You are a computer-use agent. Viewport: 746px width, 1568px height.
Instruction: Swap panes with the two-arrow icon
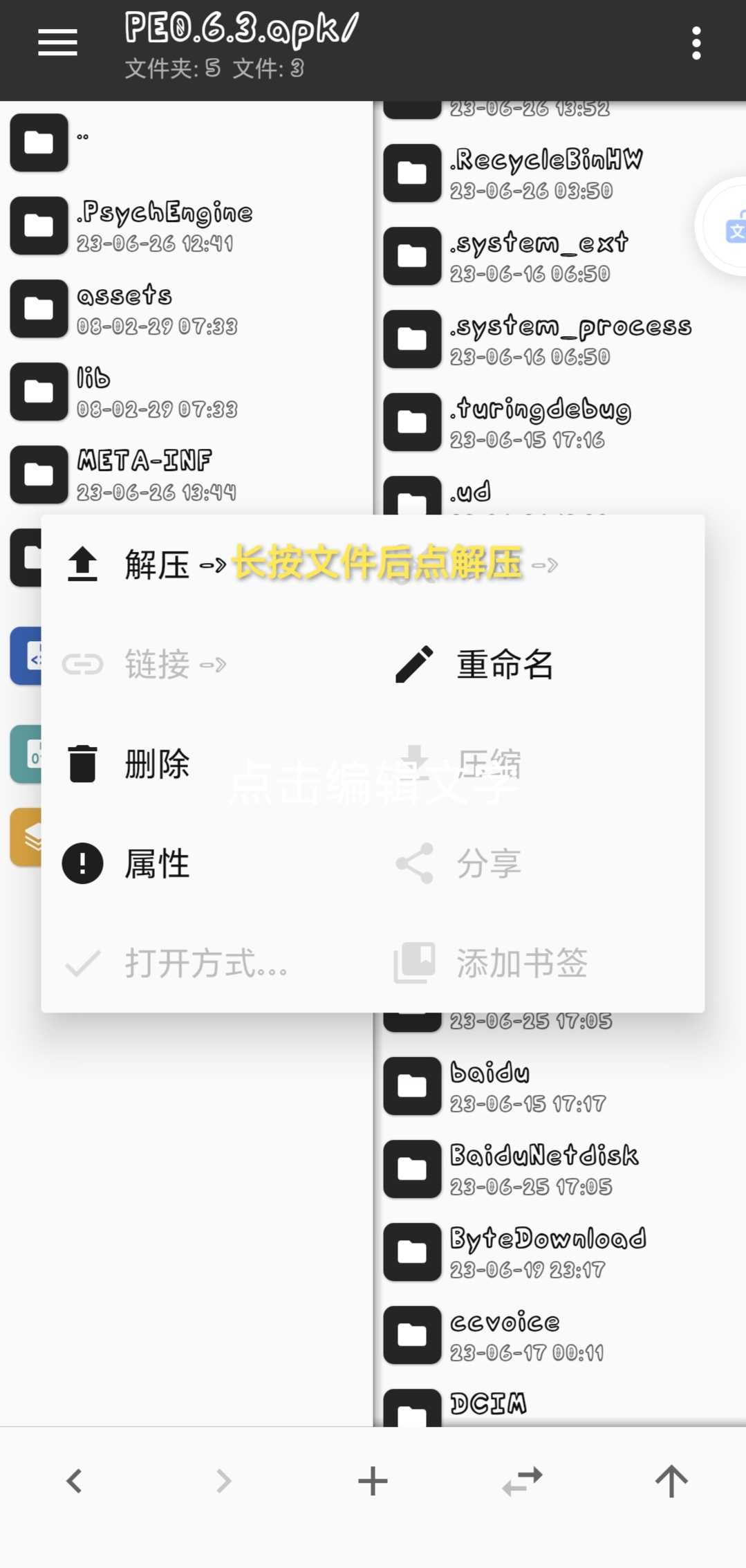pyautogui.click(x=522, y=1481)
